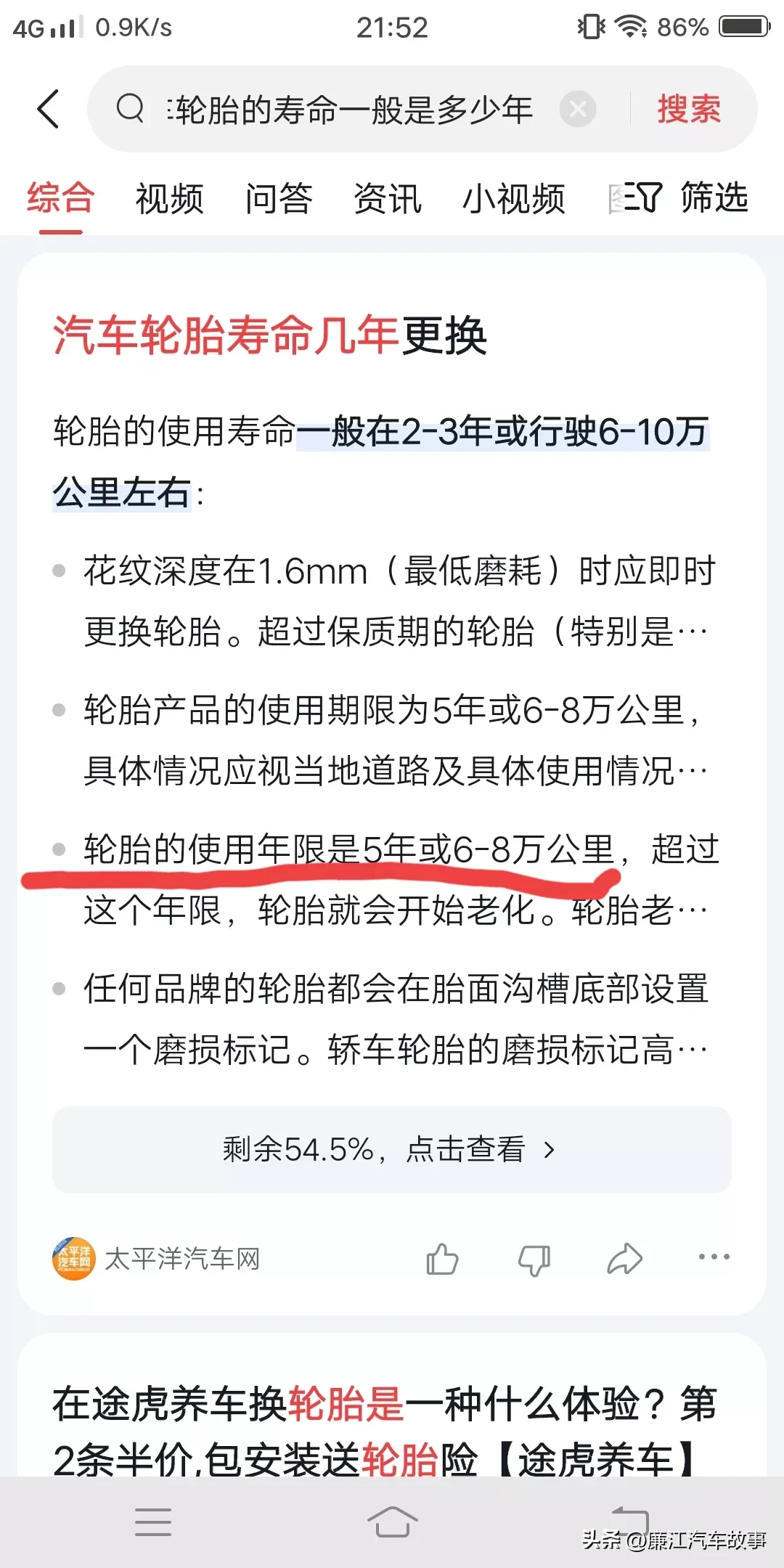Switch to the 视频 tab
This screenshot has width=784, height=1568.
point(169,198)
